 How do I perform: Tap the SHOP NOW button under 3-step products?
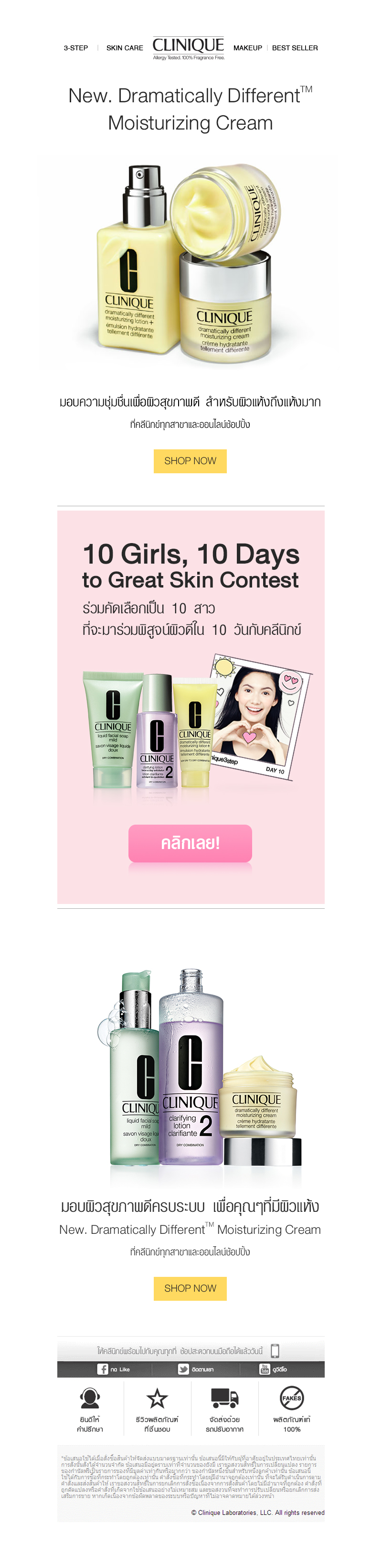[x=190, y=1288]
